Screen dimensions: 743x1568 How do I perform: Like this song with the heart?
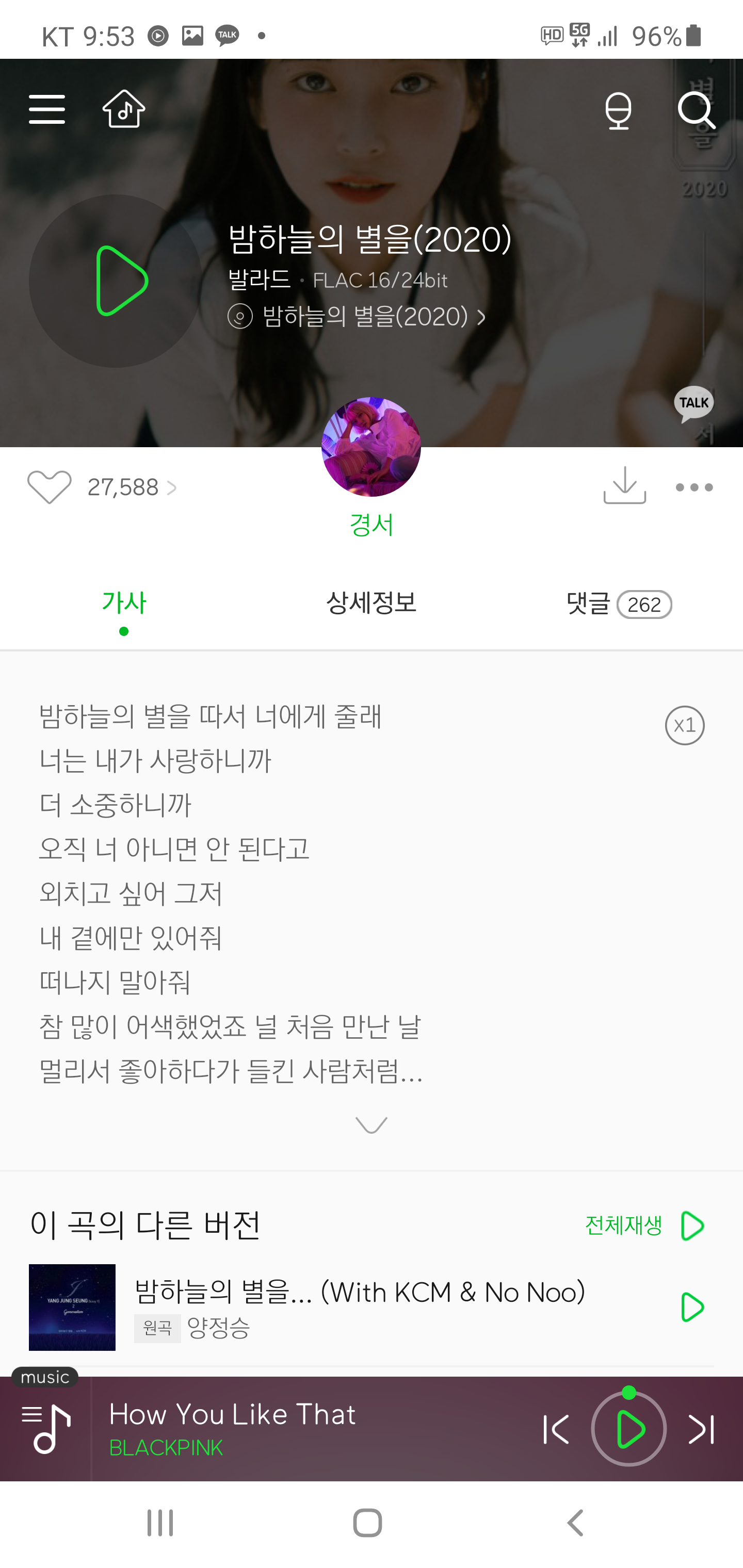(50, 487)
